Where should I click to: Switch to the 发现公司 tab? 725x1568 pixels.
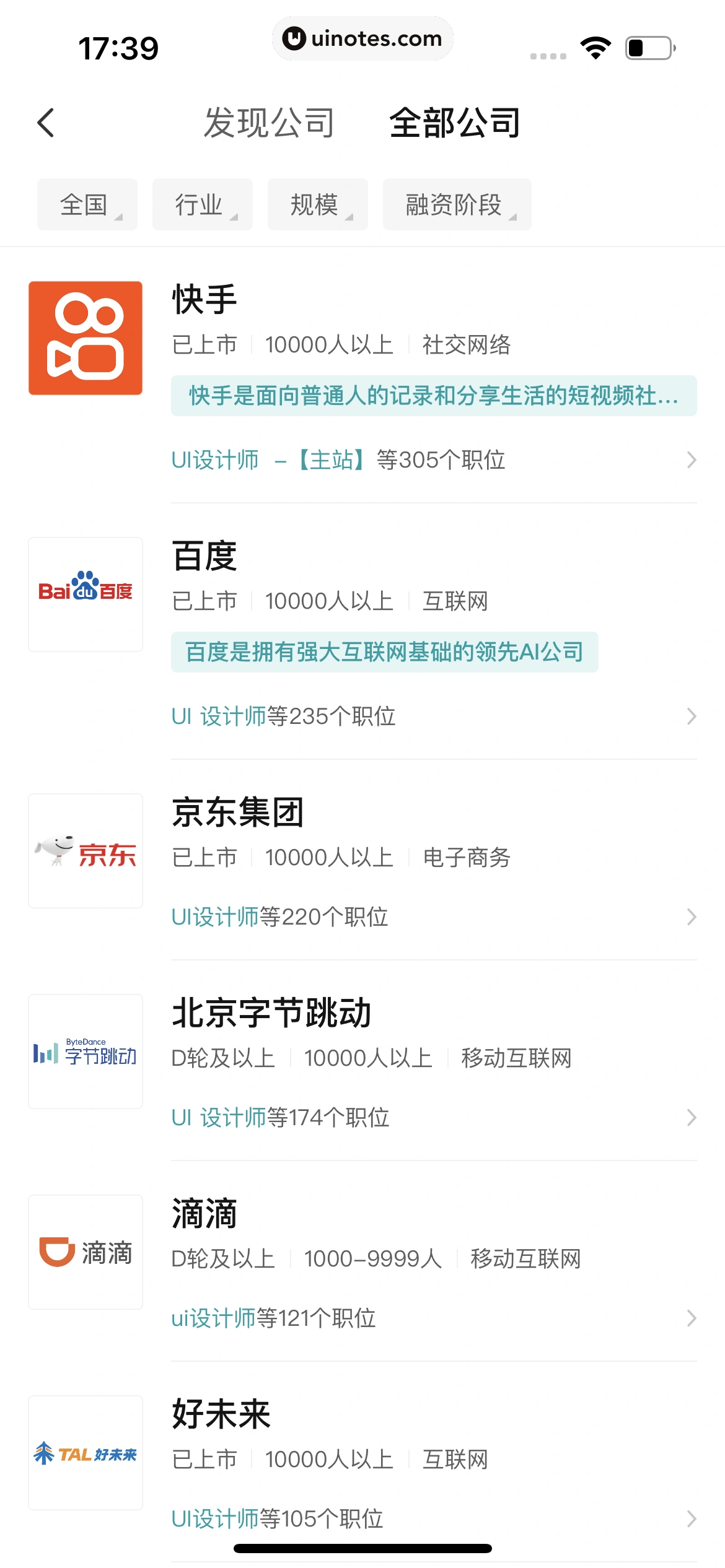click(x=269, y=122)
